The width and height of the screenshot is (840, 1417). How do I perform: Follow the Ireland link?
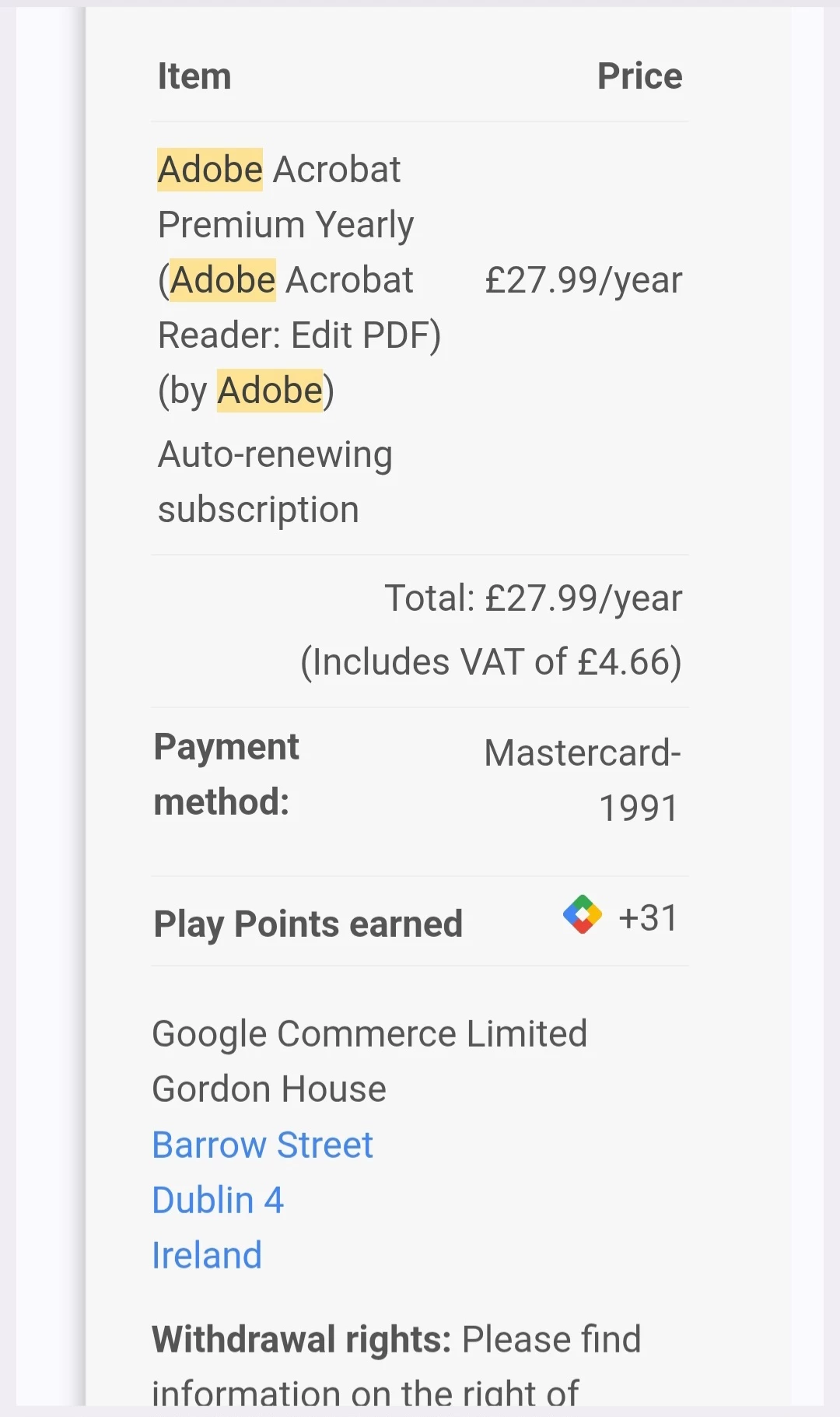click(x=207, y=1255)
